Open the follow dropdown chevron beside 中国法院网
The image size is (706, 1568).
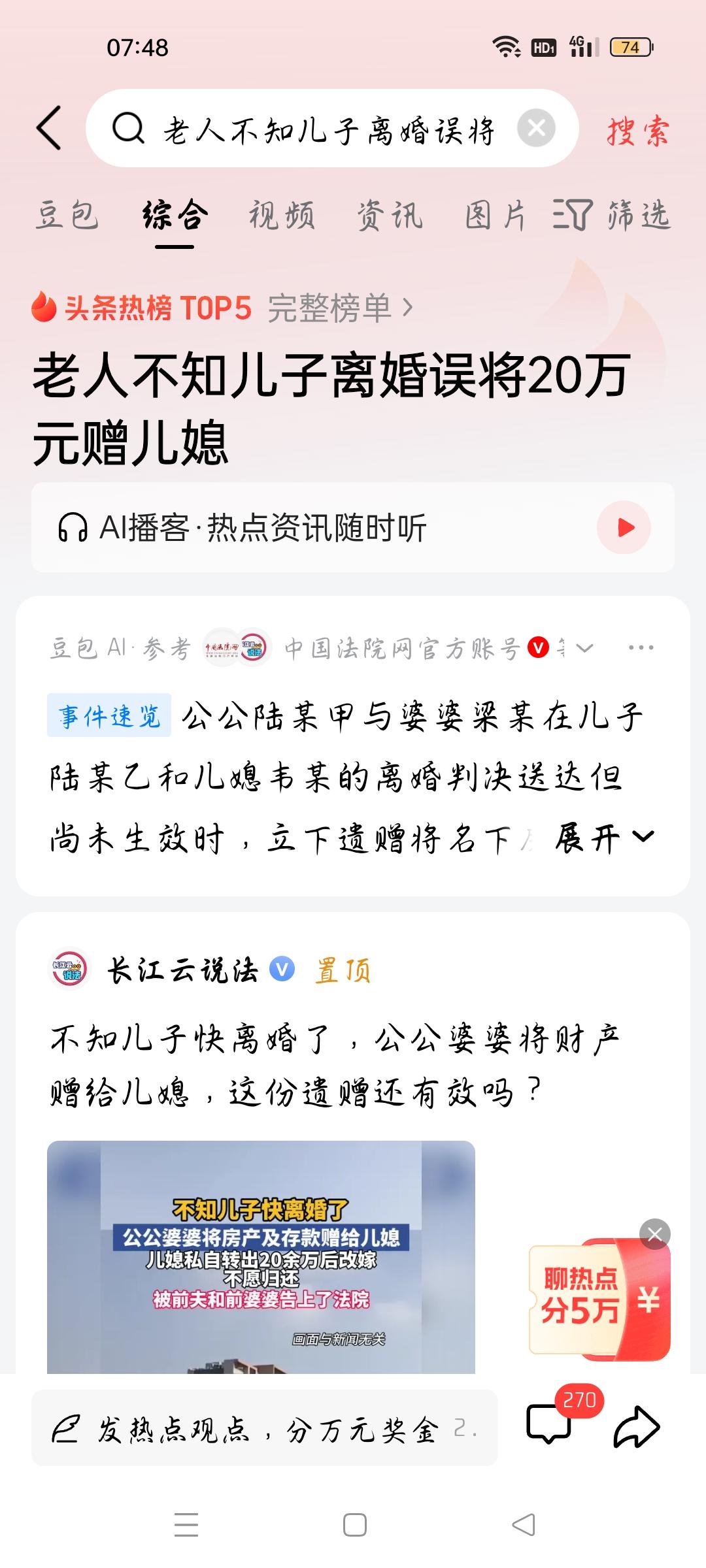[x=584, y=647]
